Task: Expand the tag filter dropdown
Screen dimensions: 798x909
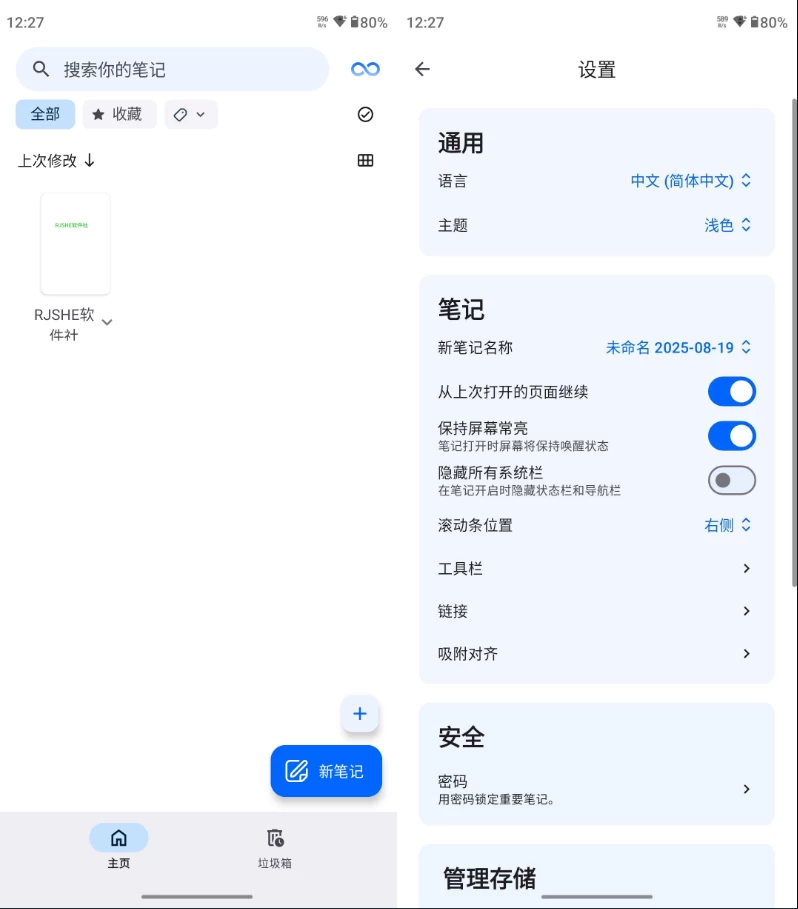Action: 190,114
